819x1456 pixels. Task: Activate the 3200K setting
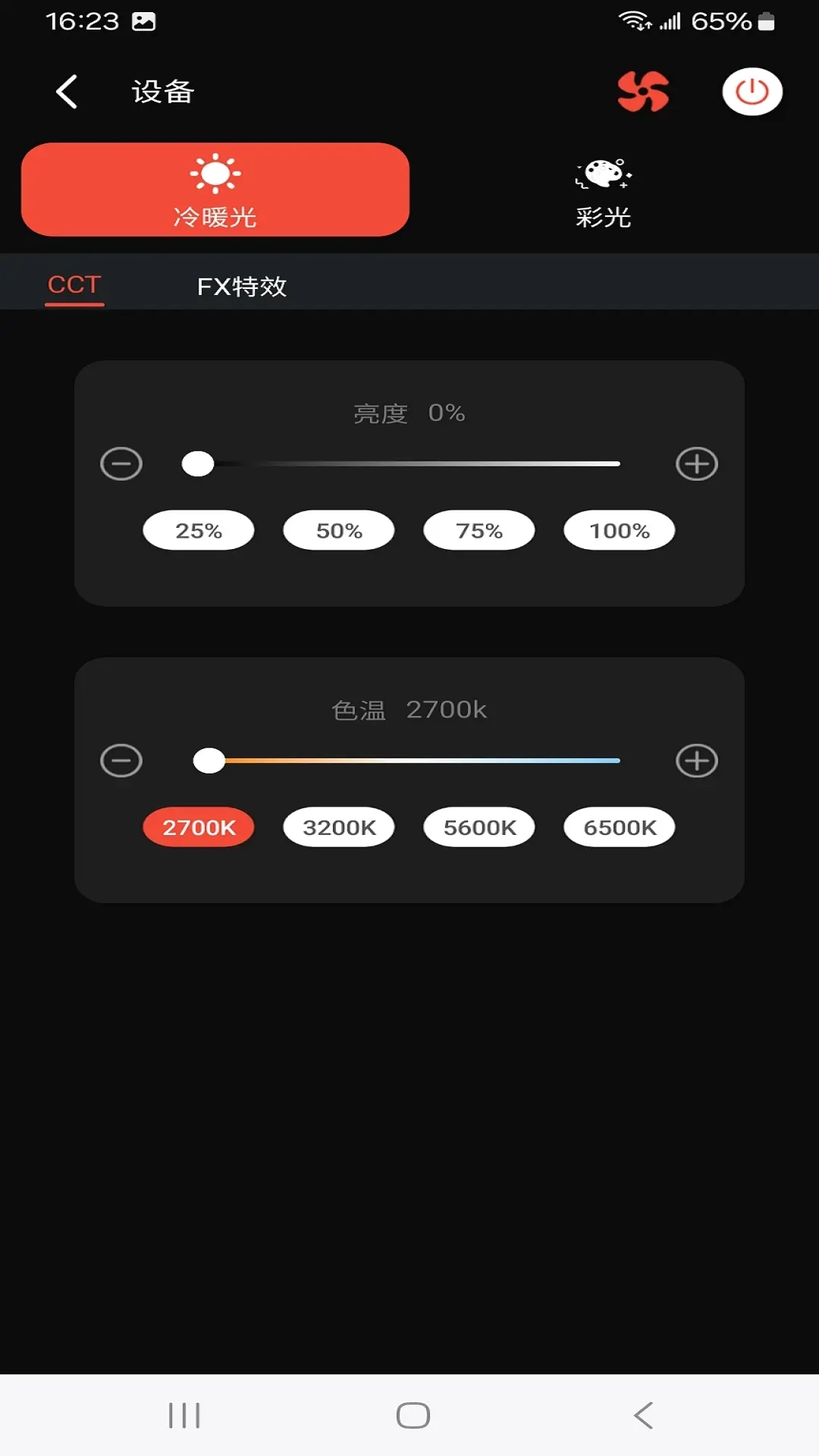(338, 827)
